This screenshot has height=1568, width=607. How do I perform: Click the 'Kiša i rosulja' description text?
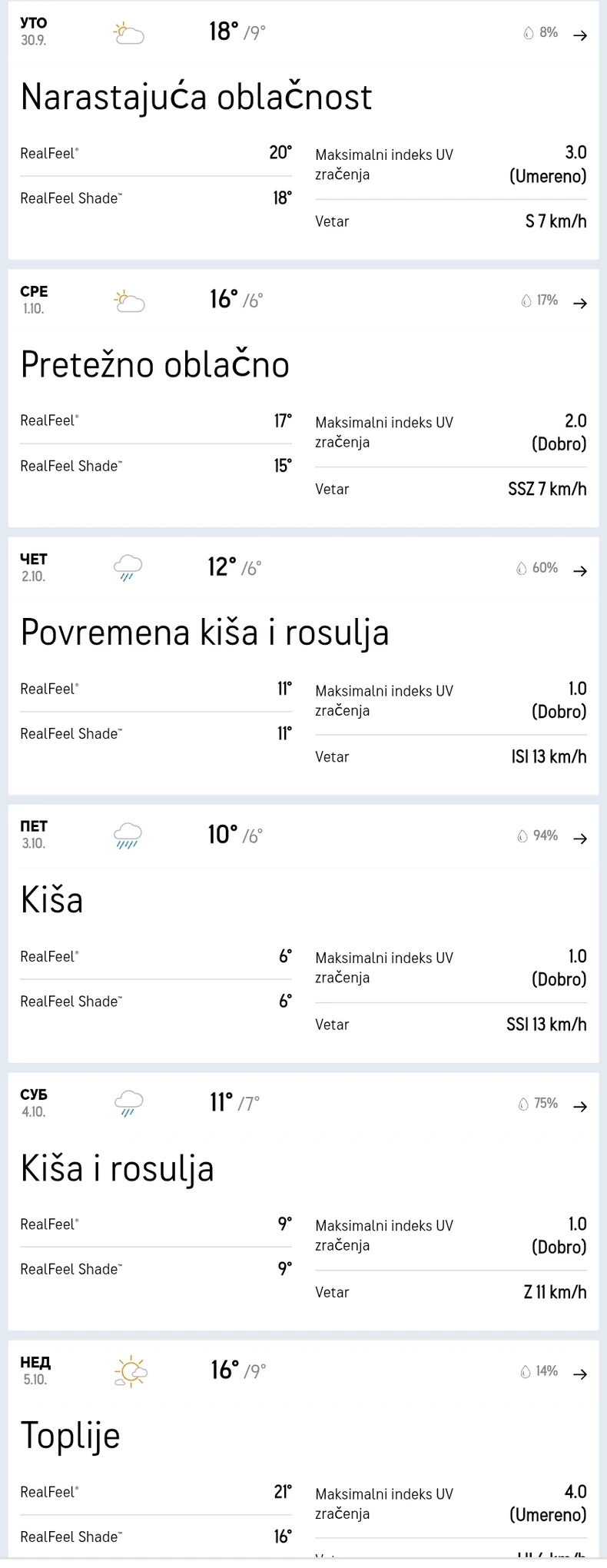click(x=117, y=1168)
